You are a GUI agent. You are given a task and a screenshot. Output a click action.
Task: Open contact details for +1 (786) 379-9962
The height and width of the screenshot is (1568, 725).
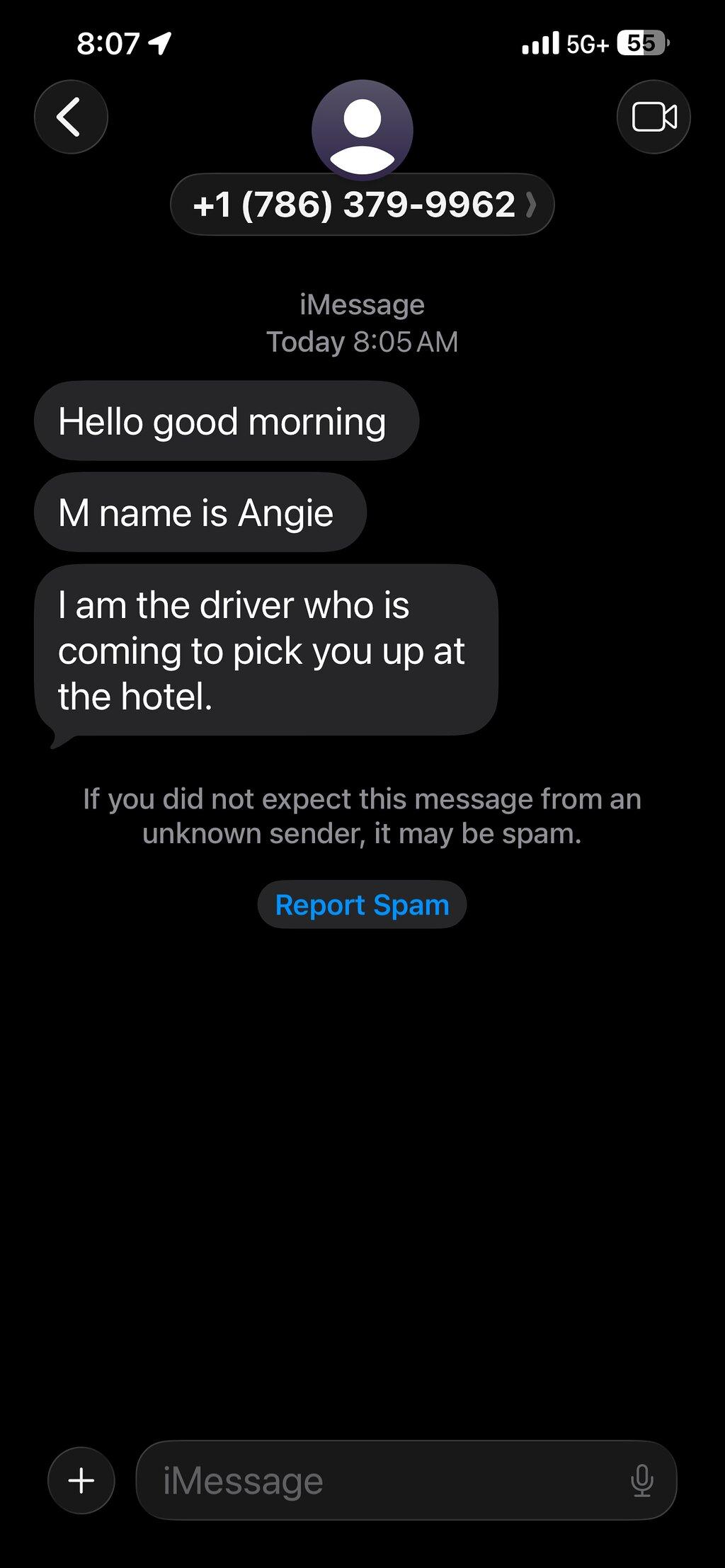click(362, 205)
